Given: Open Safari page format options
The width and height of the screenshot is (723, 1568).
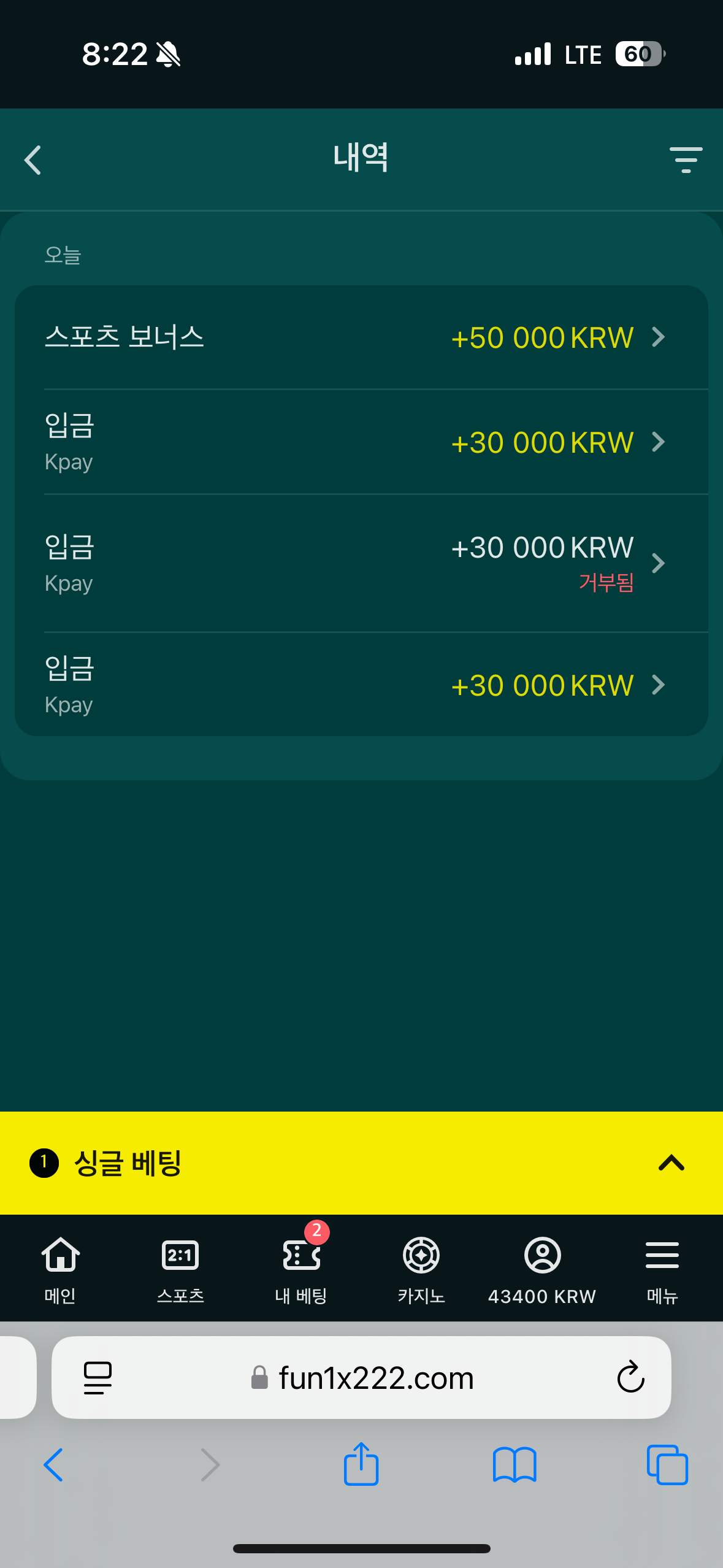Looking at the screenshot, I should [x=98, y=1378].
